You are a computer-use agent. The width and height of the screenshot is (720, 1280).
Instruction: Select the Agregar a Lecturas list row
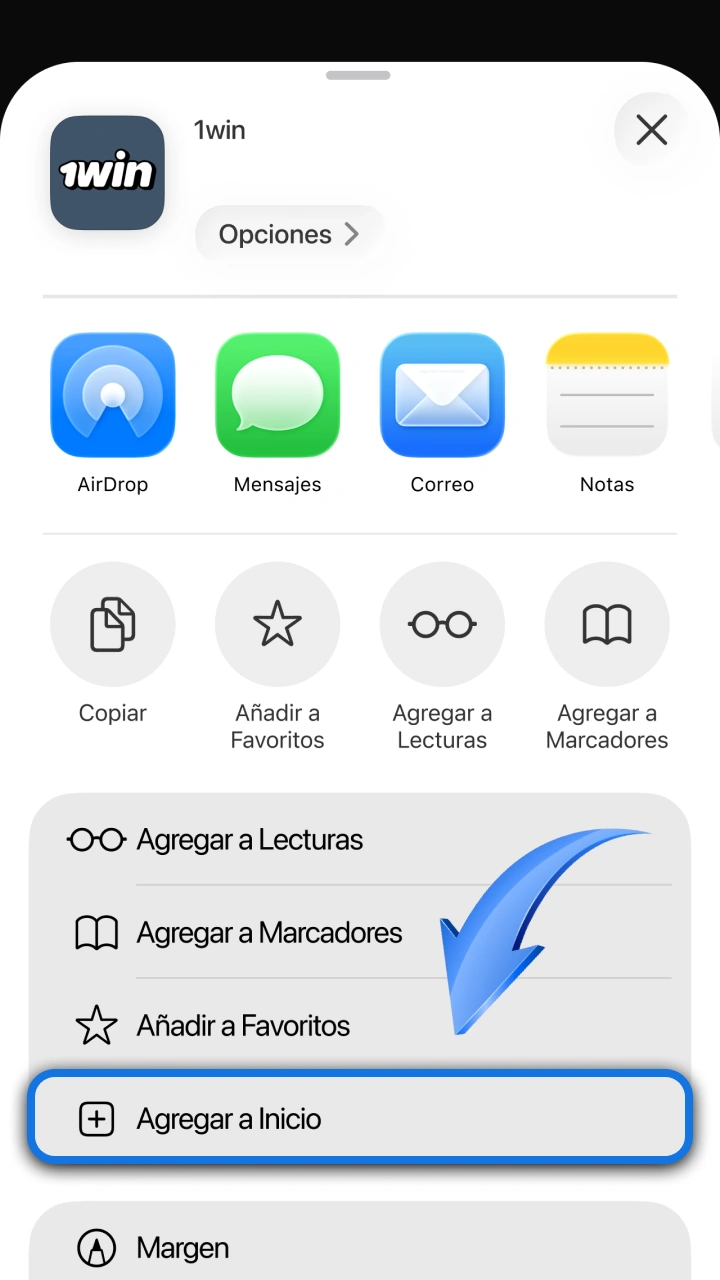tap(360, 839)
